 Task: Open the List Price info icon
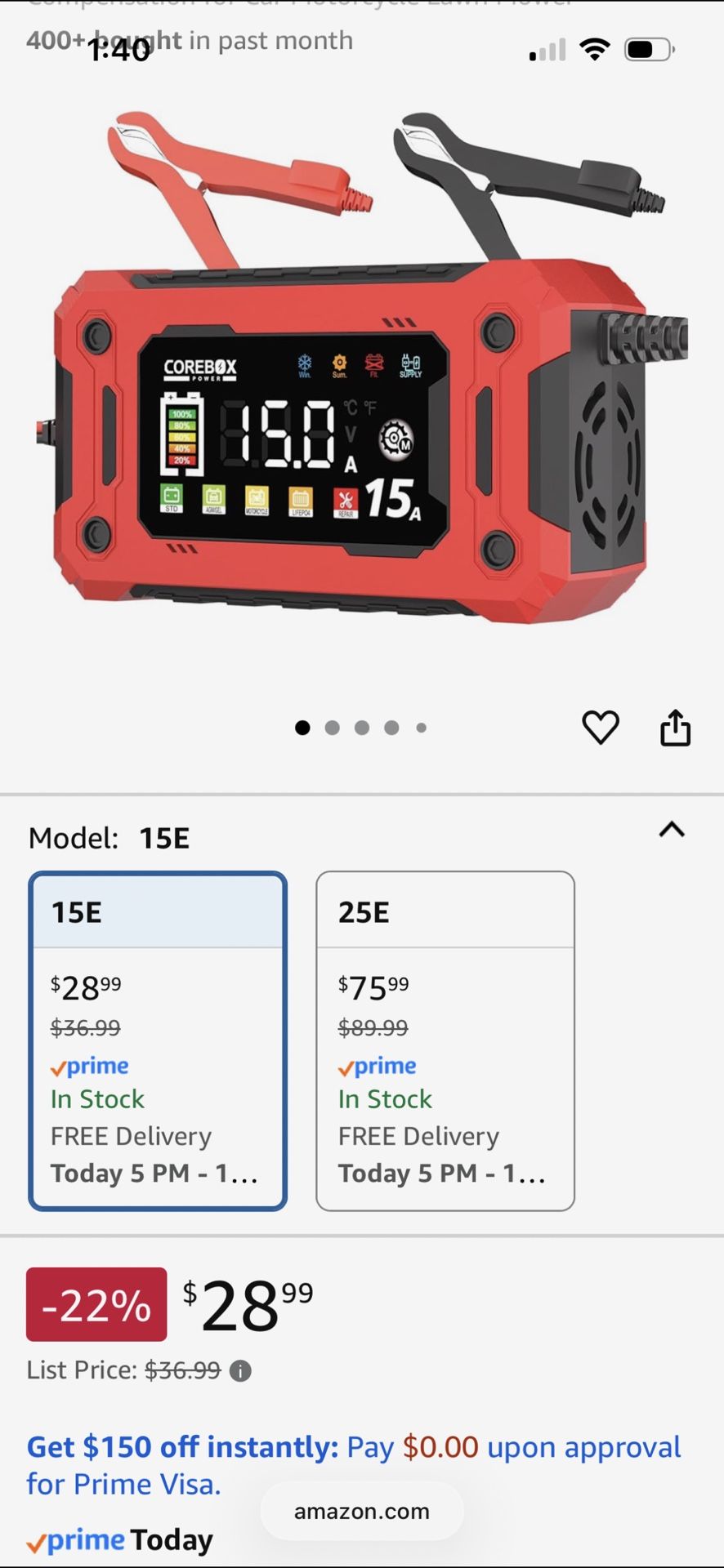tap(240, 1370)
